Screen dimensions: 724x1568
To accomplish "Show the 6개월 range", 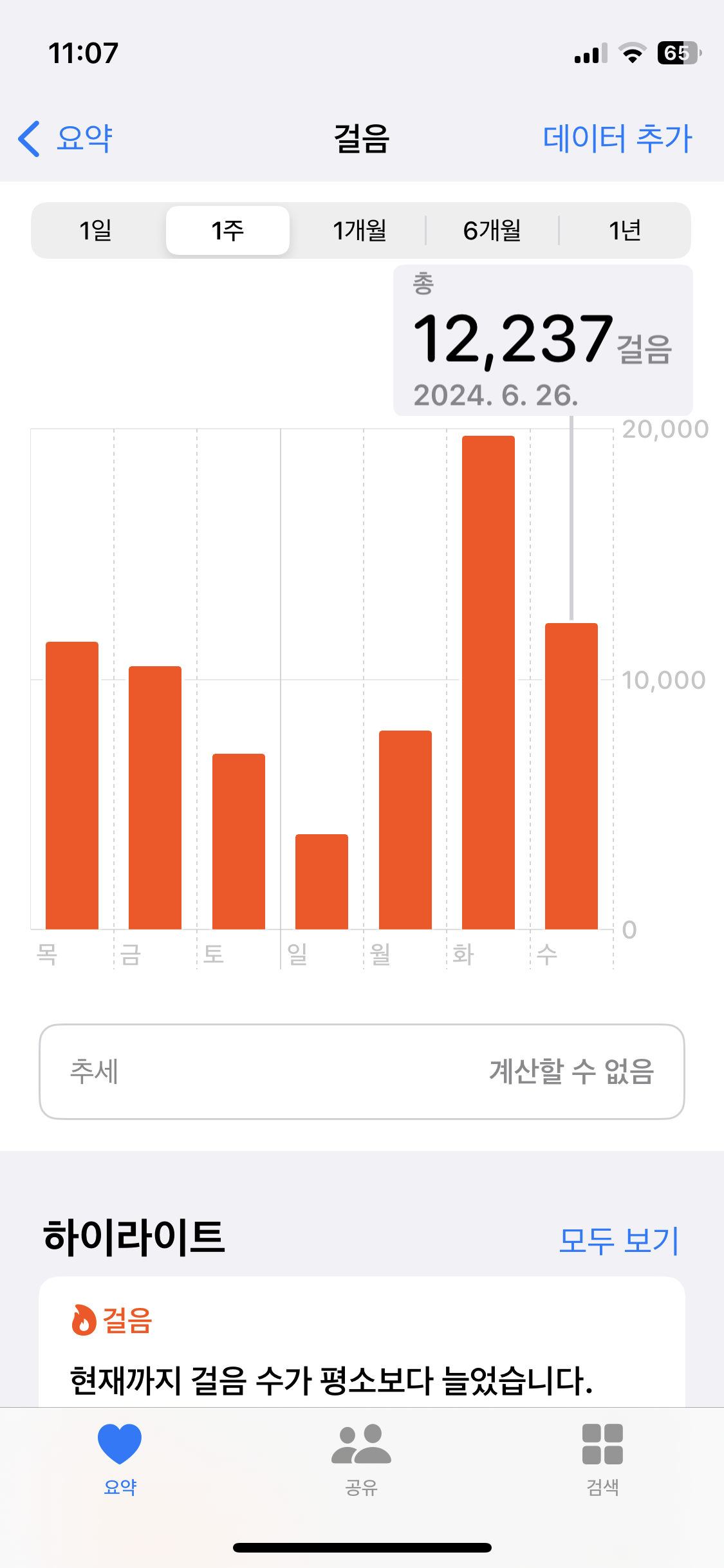I will [x=492, y=230].
